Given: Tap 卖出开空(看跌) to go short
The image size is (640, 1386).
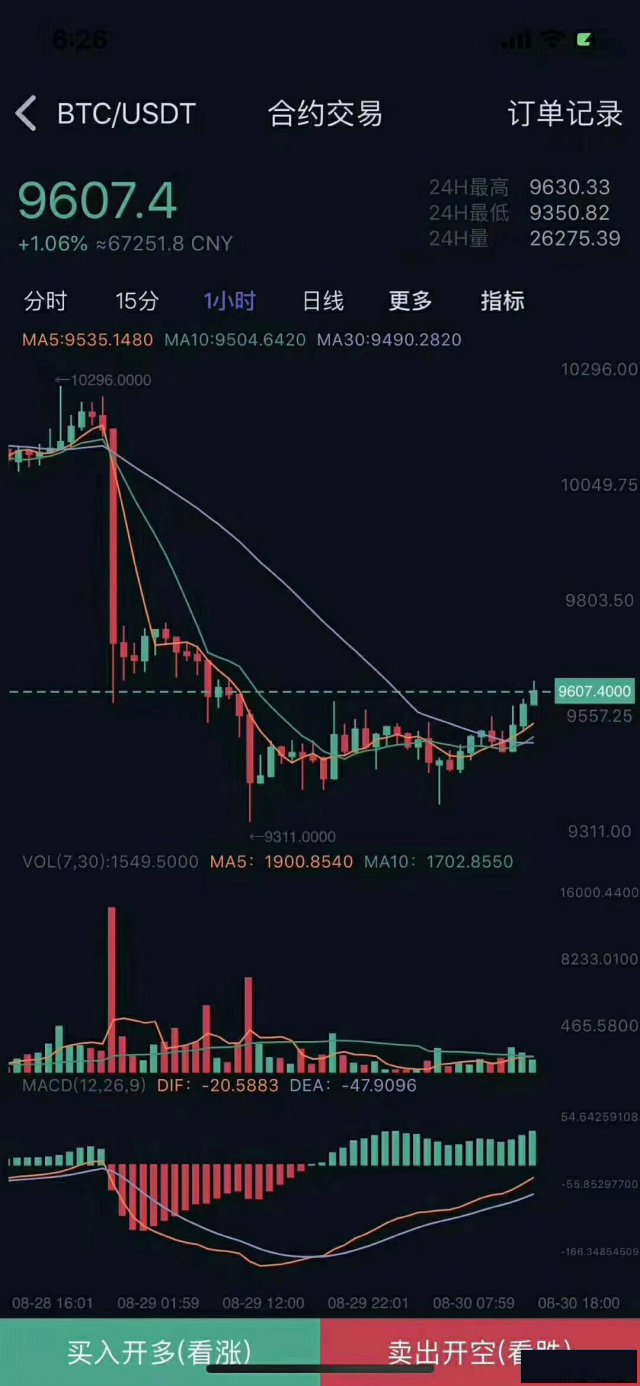Looking at the screenshot, I should (480, 1352).
